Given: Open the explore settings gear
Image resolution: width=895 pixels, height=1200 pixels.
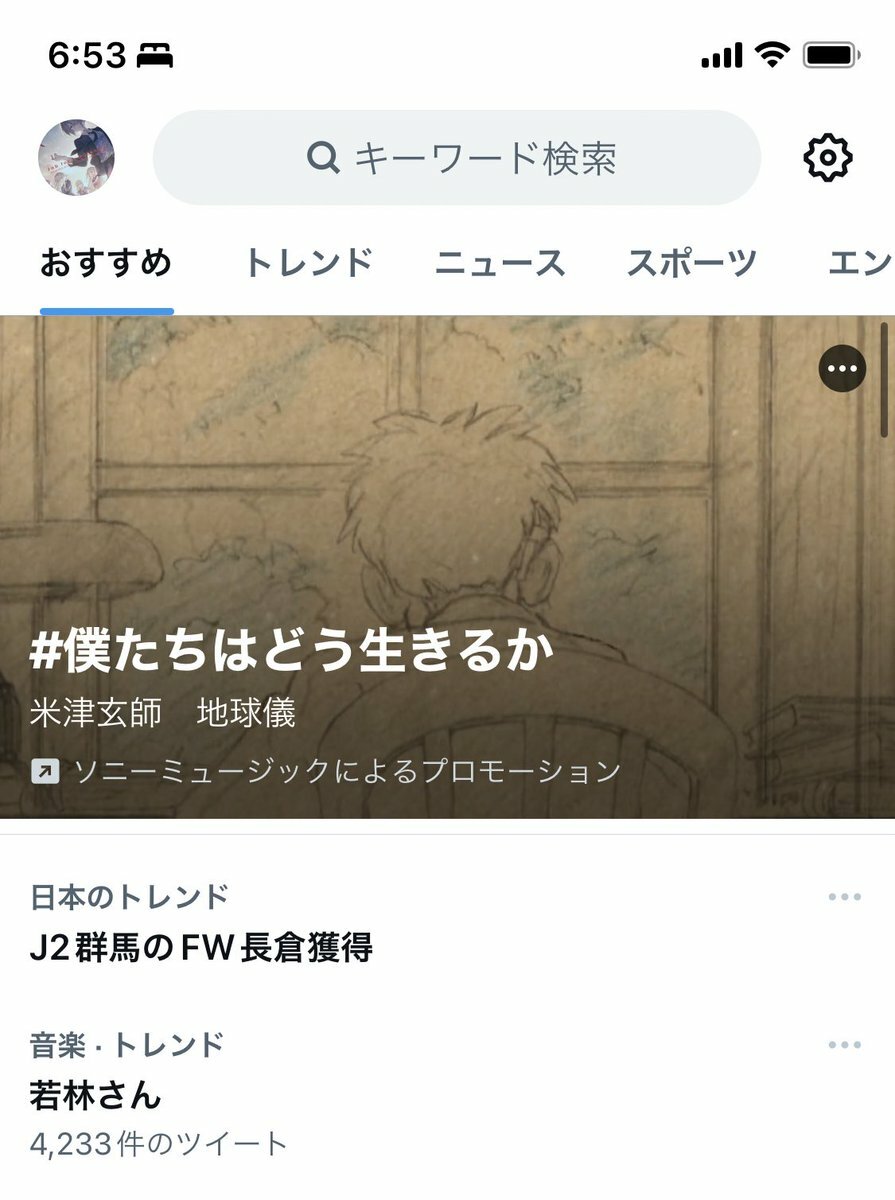Looking at the screenshot, I should point(828,158).
